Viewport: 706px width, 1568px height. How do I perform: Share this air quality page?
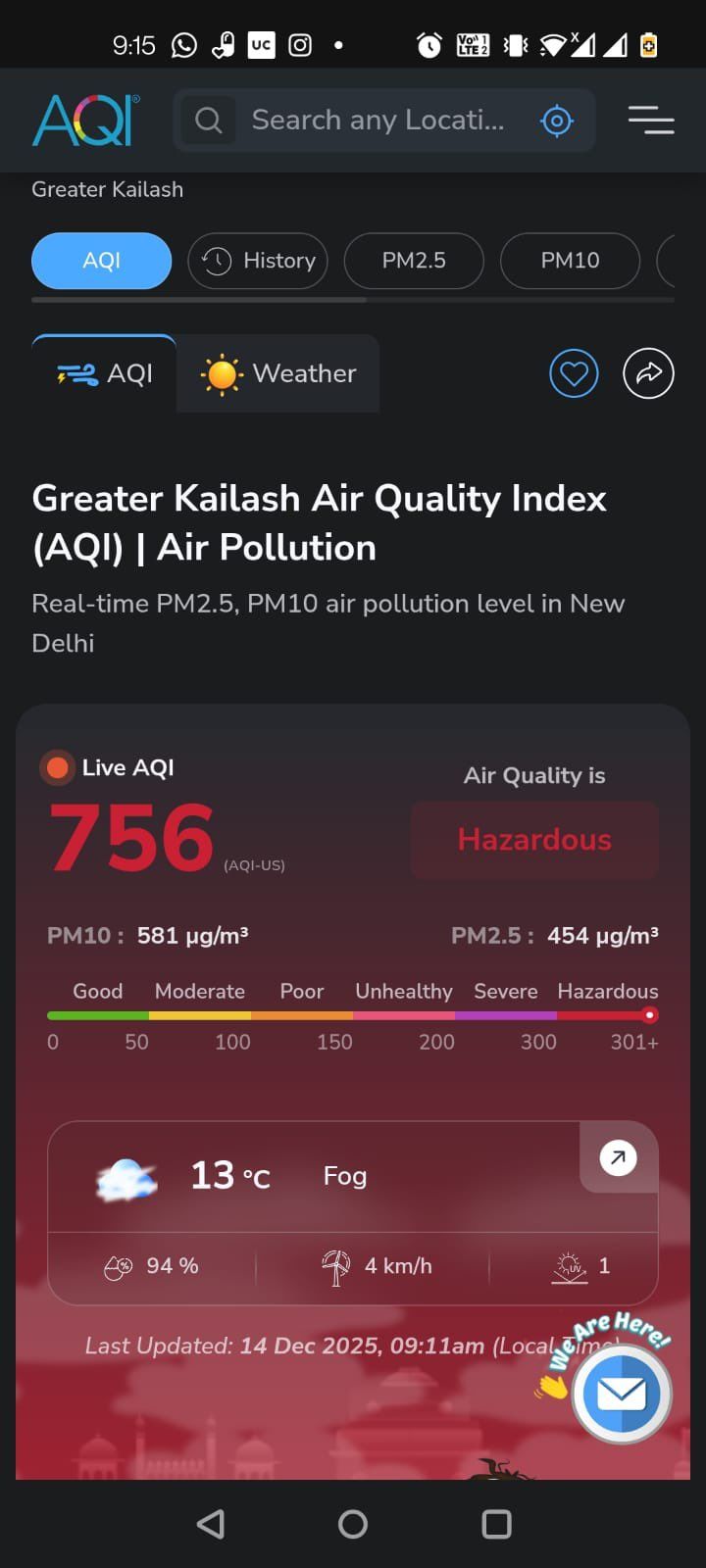pyautogui.click(x=648, y=373)
